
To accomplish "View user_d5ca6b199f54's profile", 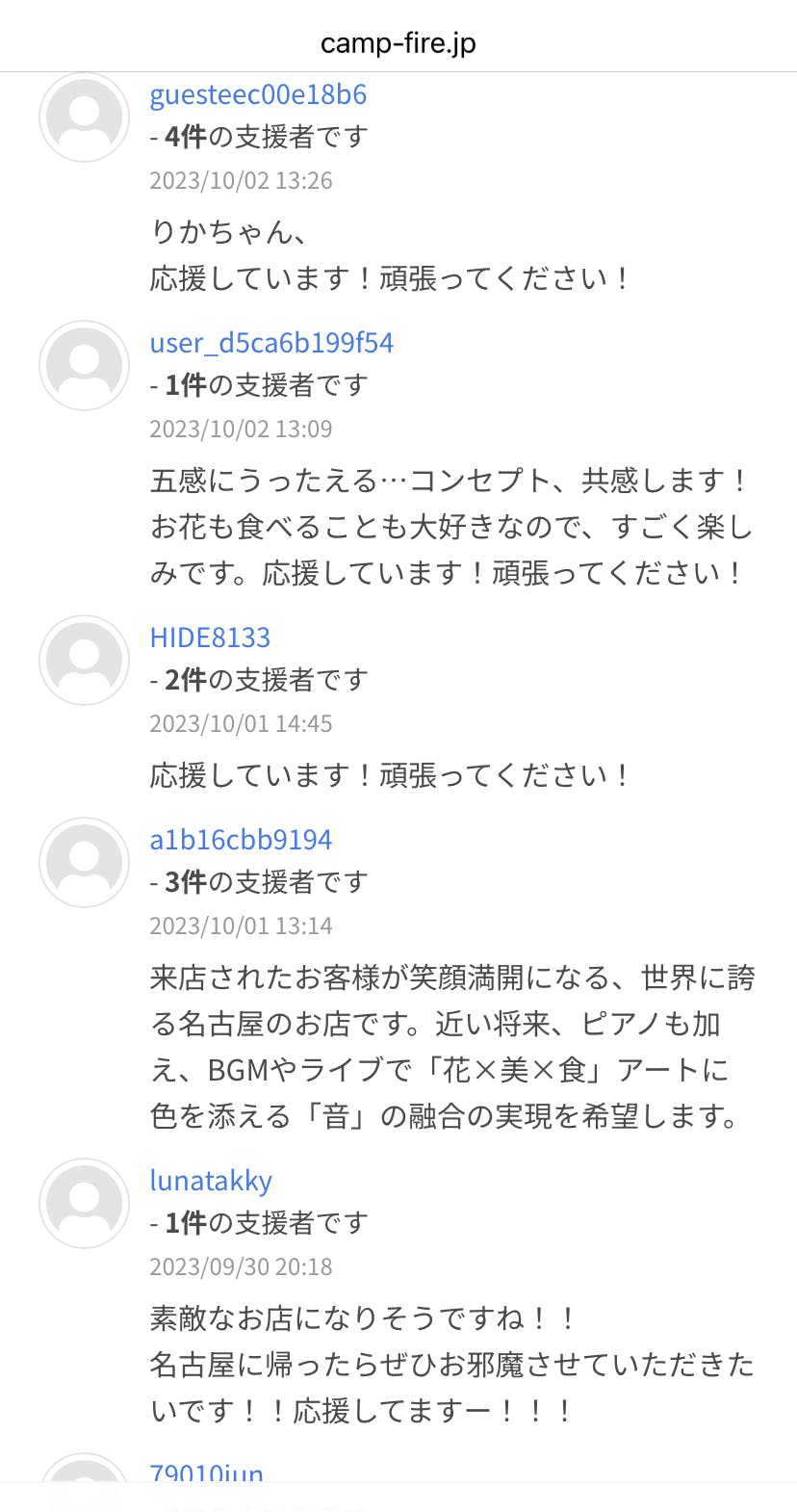I will tap(271, 344).
